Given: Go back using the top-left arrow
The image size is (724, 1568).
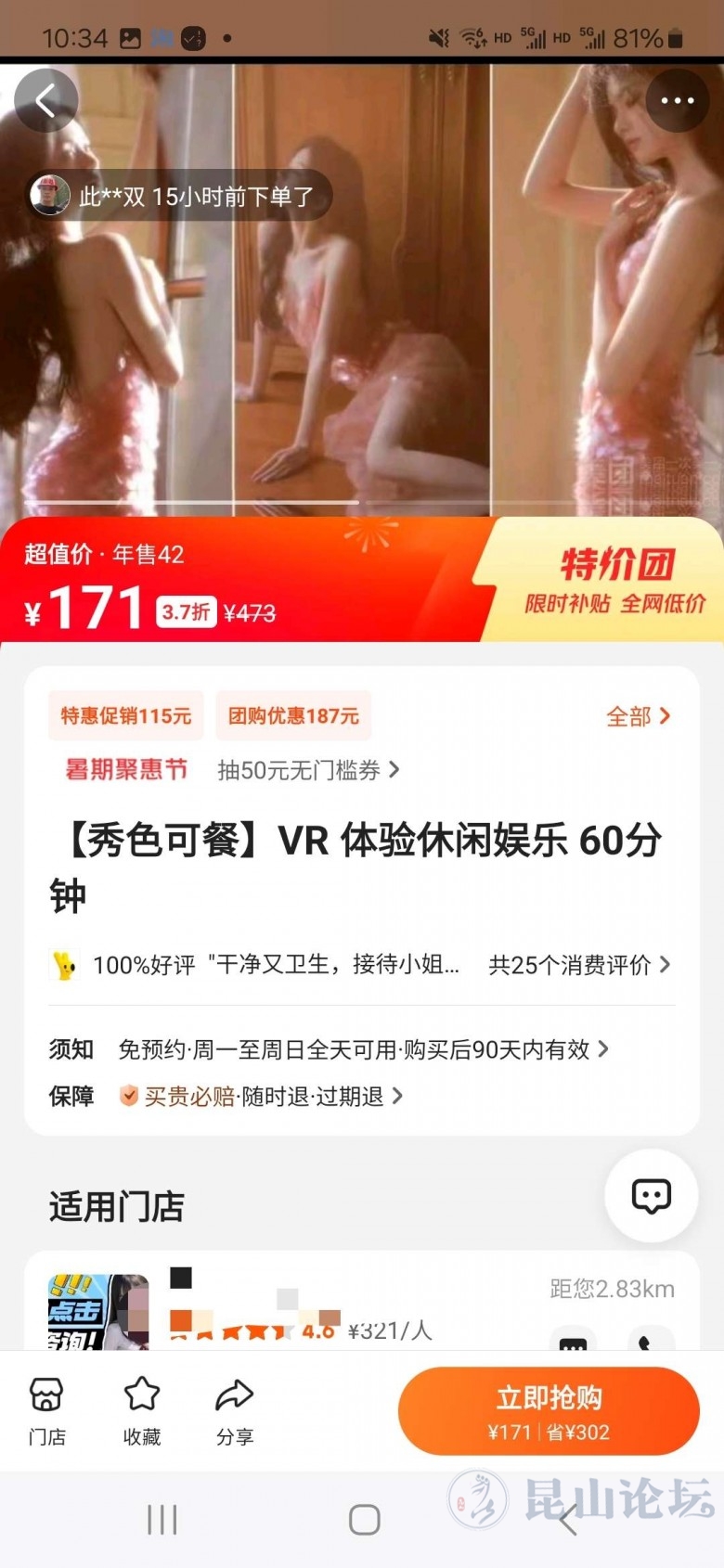Looking at the screenshot, I should [x=45, y=100].
